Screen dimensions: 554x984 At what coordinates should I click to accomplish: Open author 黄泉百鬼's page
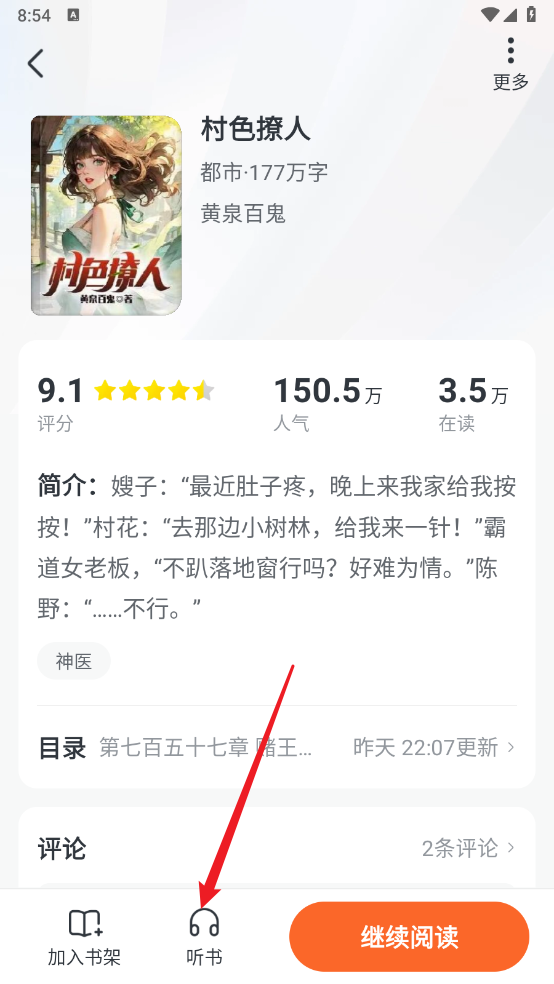point(243,214)
